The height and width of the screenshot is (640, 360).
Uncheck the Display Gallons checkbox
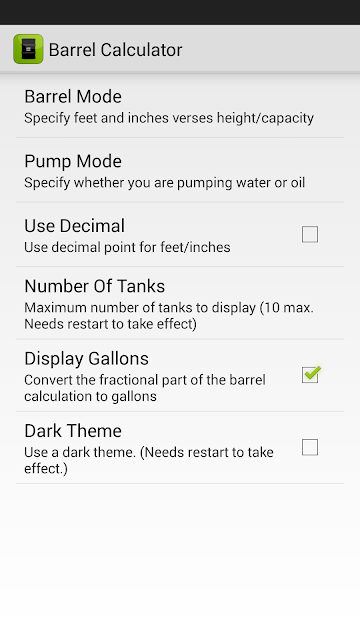click(310, 375)
